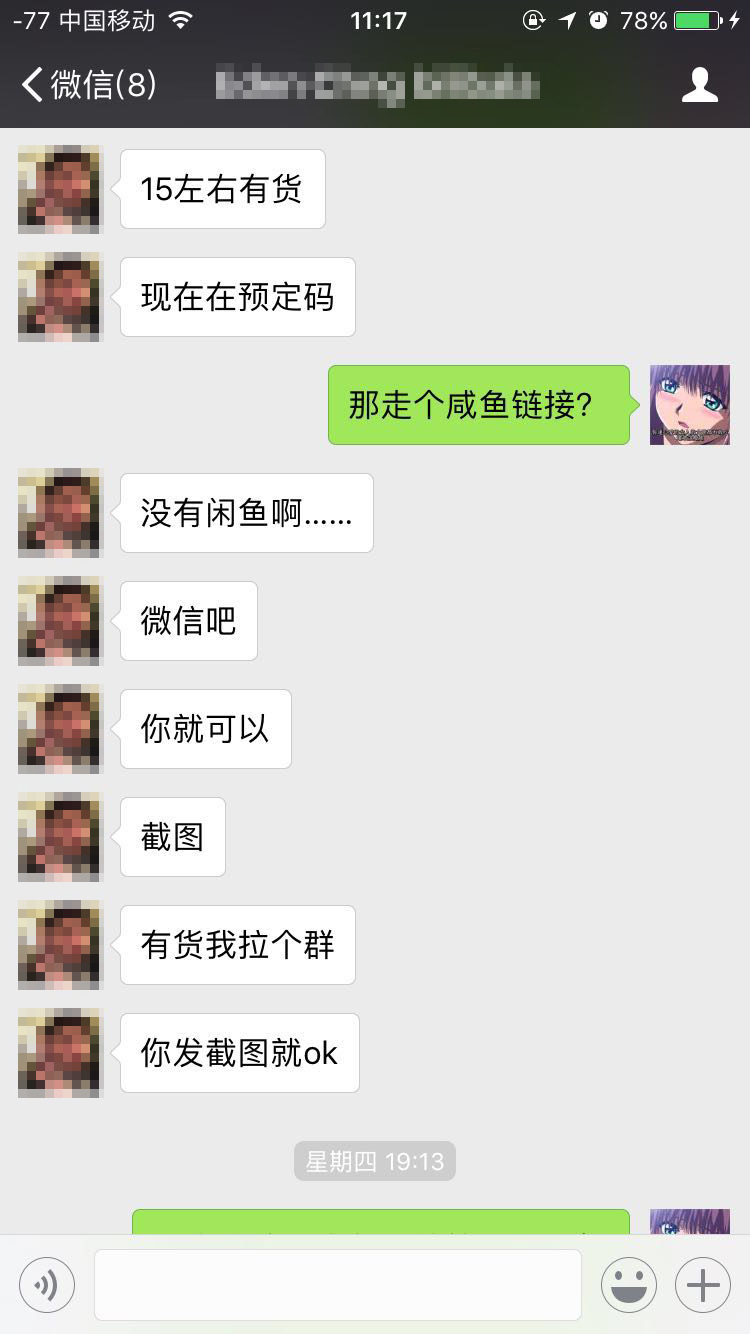Tap the message bubble "那走个咸鱼链接?"

478,406
